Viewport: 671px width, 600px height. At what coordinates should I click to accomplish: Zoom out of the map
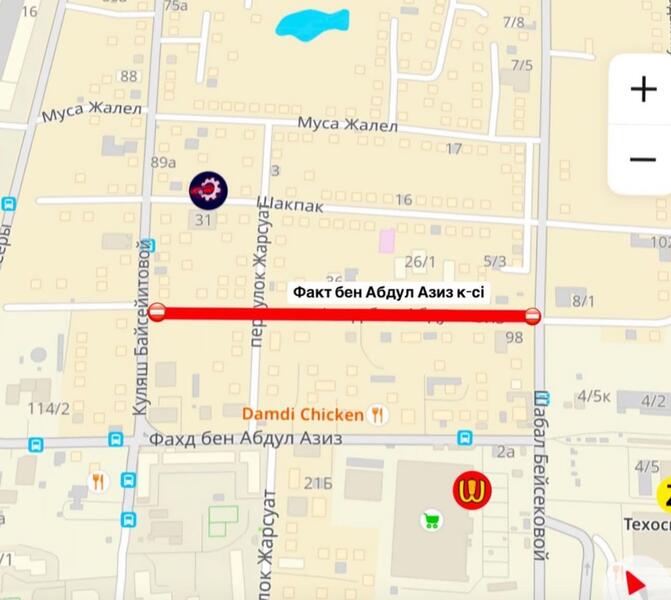click(643, 159)
